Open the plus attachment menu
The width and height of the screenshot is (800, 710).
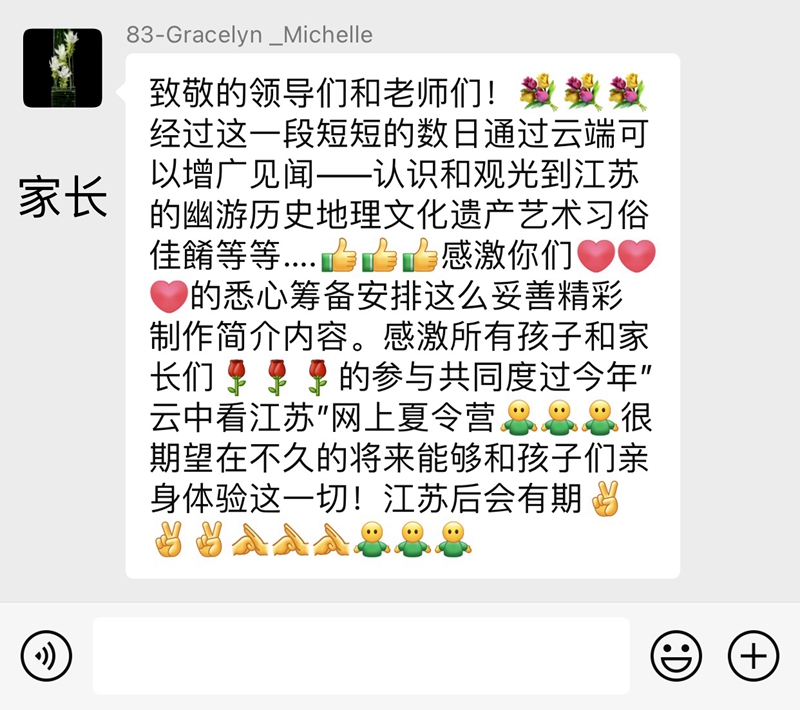(752, 656)
